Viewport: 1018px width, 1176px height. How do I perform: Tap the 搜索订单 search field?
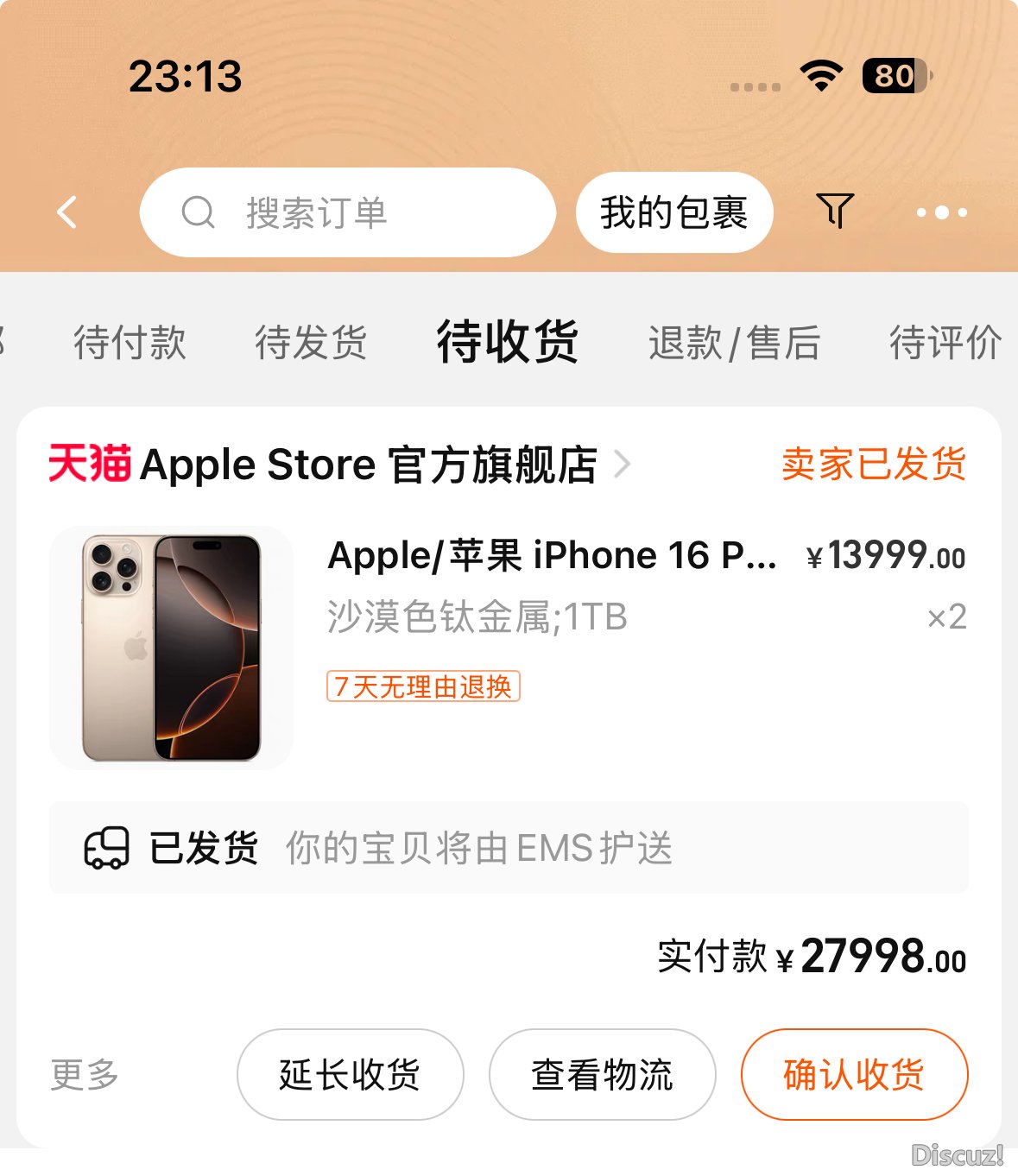point(347,212)
